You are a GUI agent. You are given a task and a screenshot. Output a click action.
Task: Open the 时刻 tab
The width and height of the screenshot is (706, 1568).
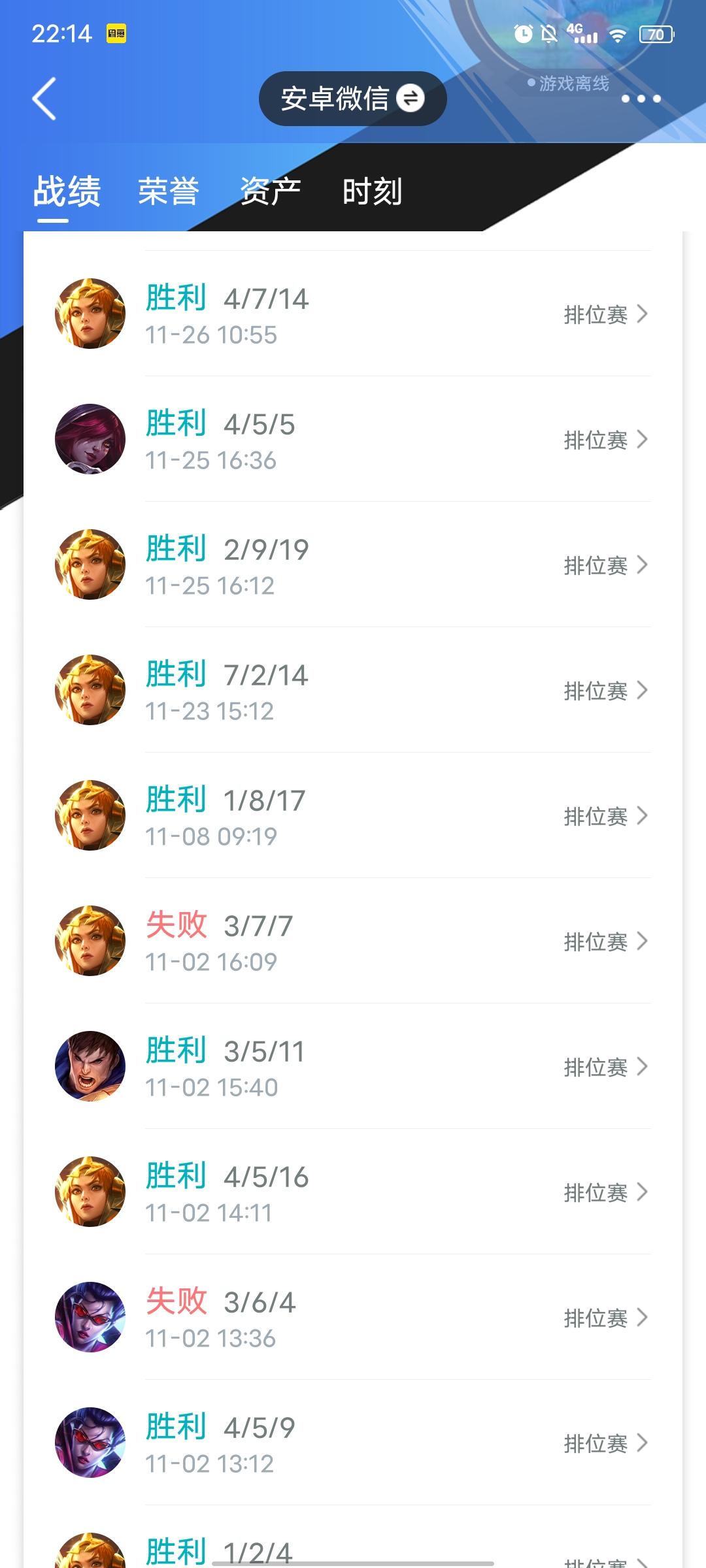pos(372,191)
